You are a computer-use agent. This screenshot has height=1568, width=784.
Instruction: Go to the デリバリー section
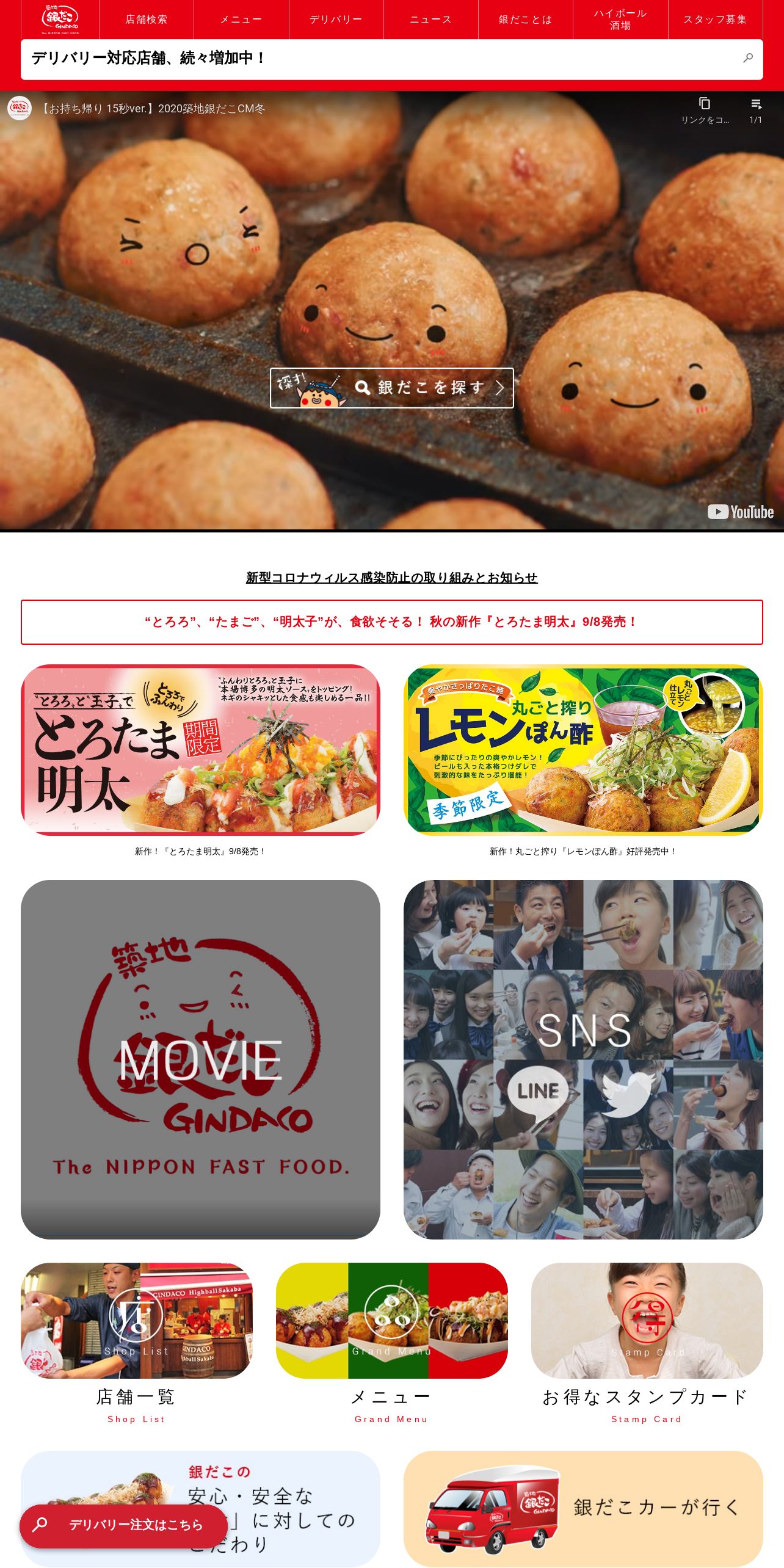336,20
